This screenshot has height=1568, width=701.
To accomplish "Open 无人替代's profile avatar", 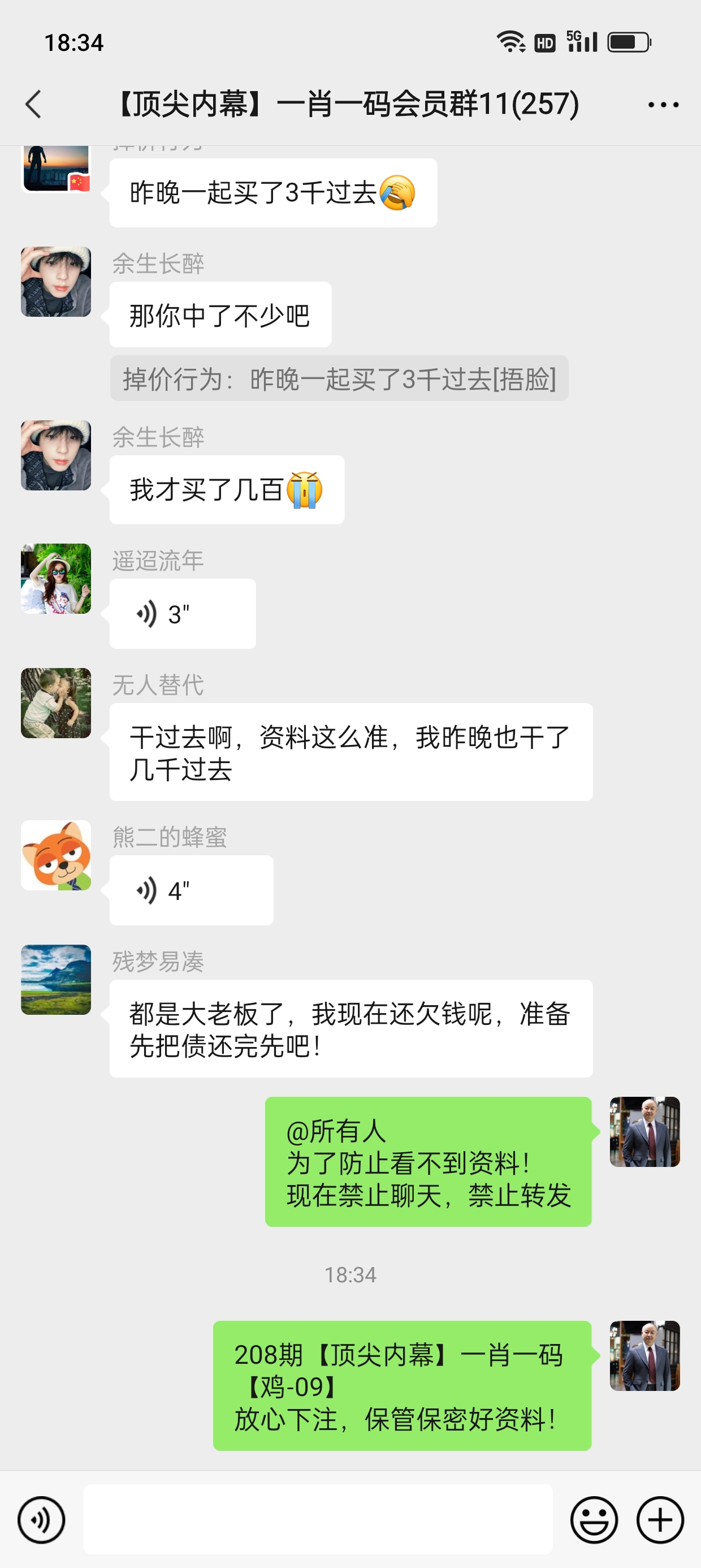I will [x=56, y=703].
